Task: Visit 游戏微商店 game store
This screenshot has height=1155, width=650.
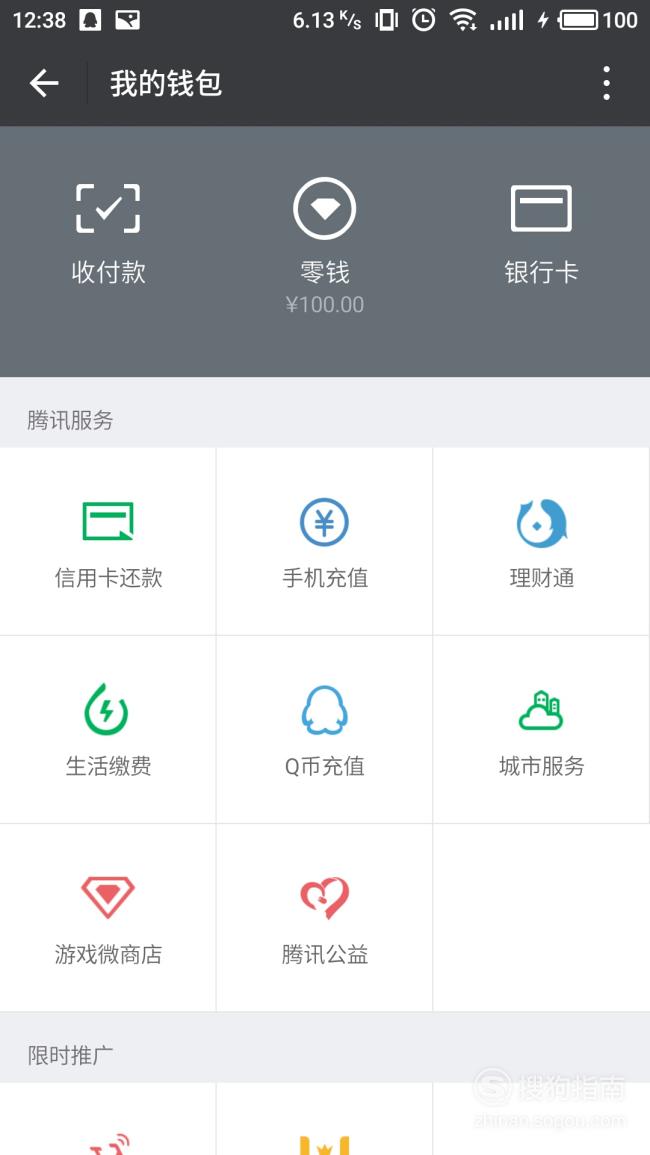Action: pos(108,918)
